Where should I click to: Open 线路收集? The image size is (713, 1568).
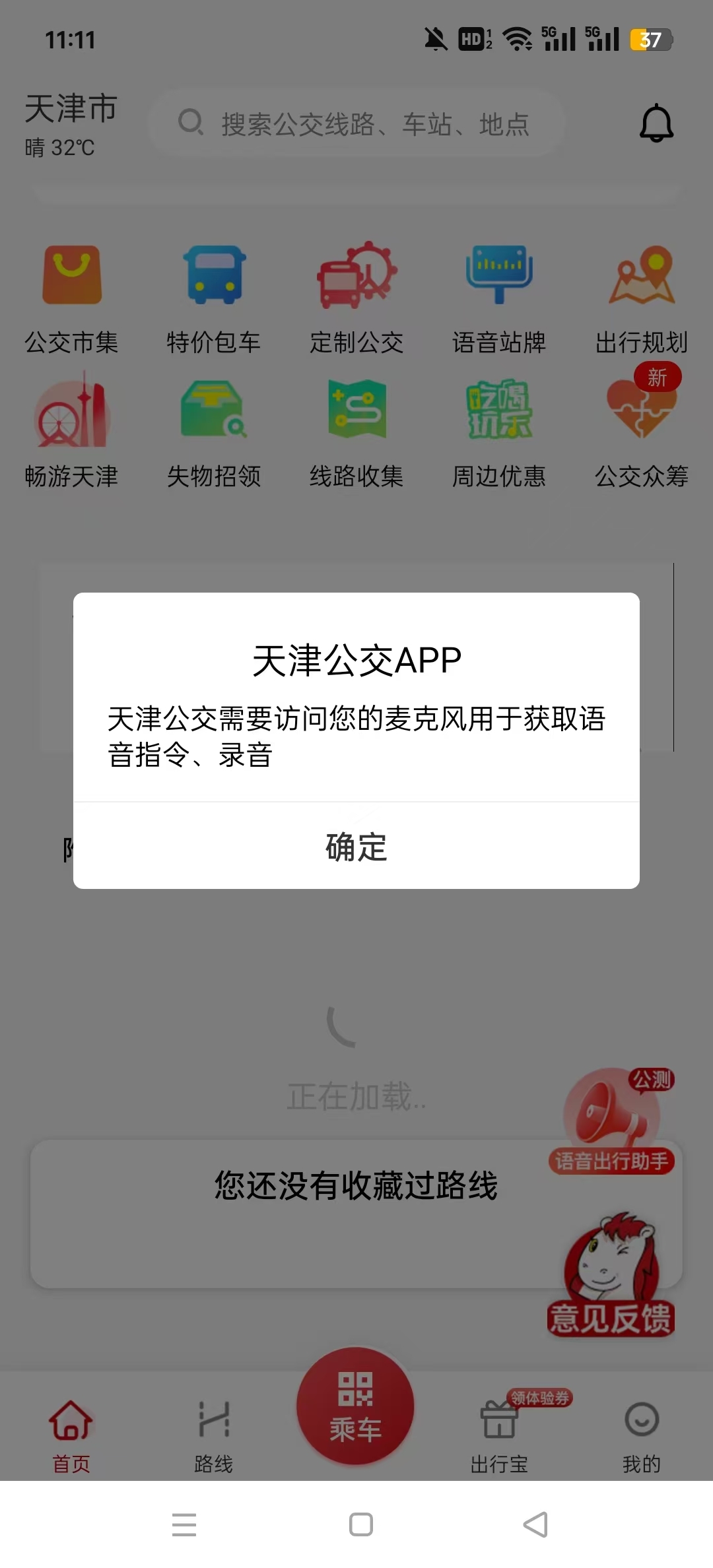pyautogui.click(x=356, y=430)
